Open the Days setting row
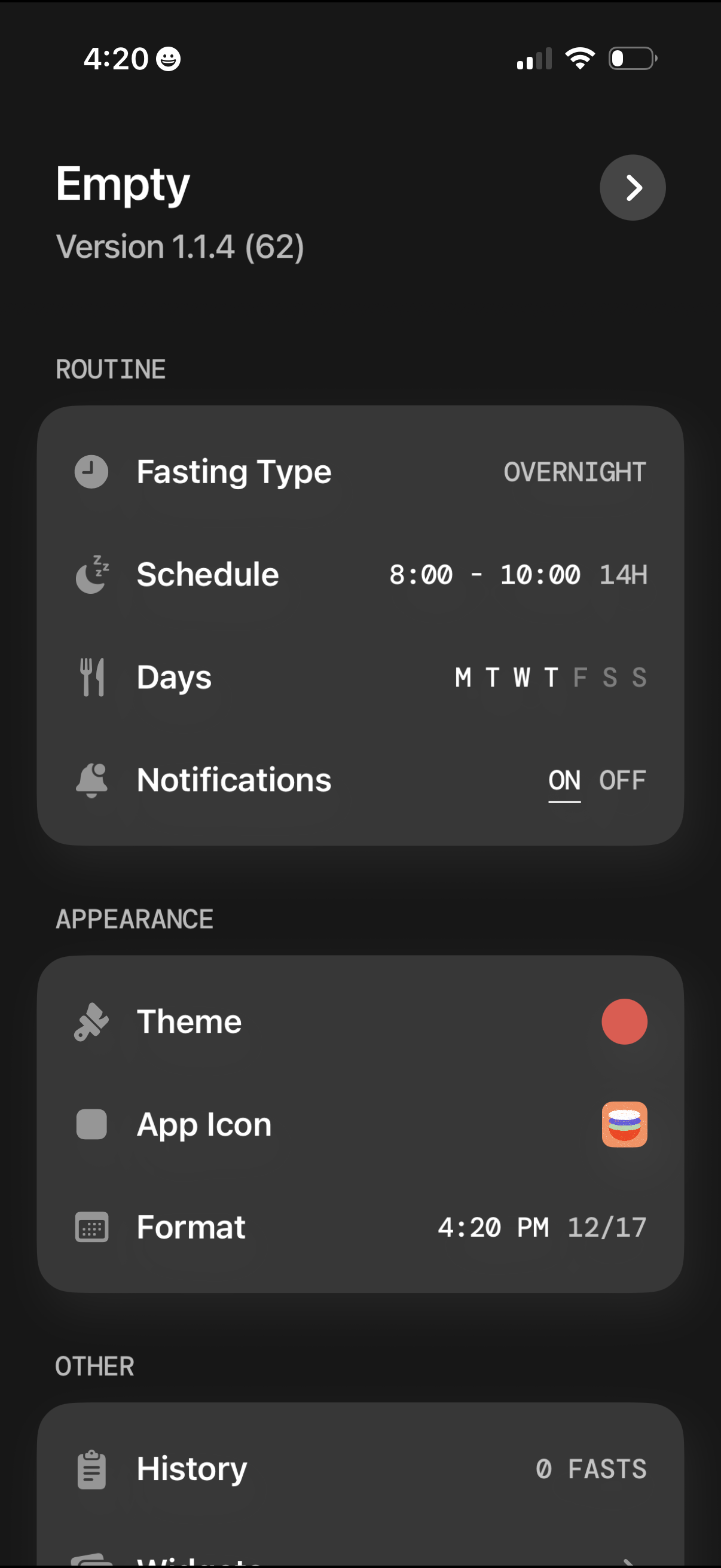This screenshot has width=721, height=1568. tap(360, 678)
